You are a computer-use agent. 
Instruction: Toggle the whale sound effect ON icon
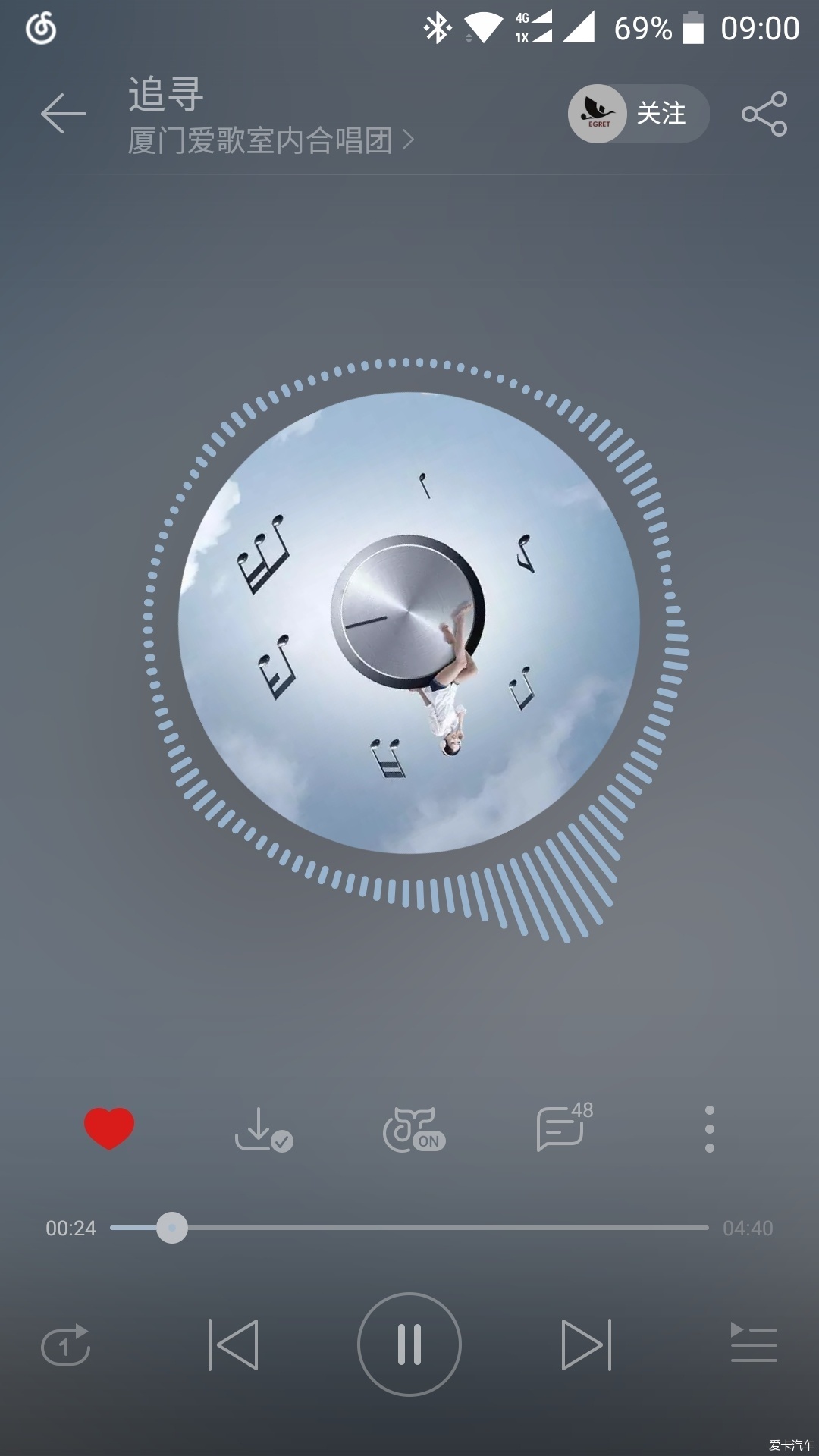tap(414, 1130)
